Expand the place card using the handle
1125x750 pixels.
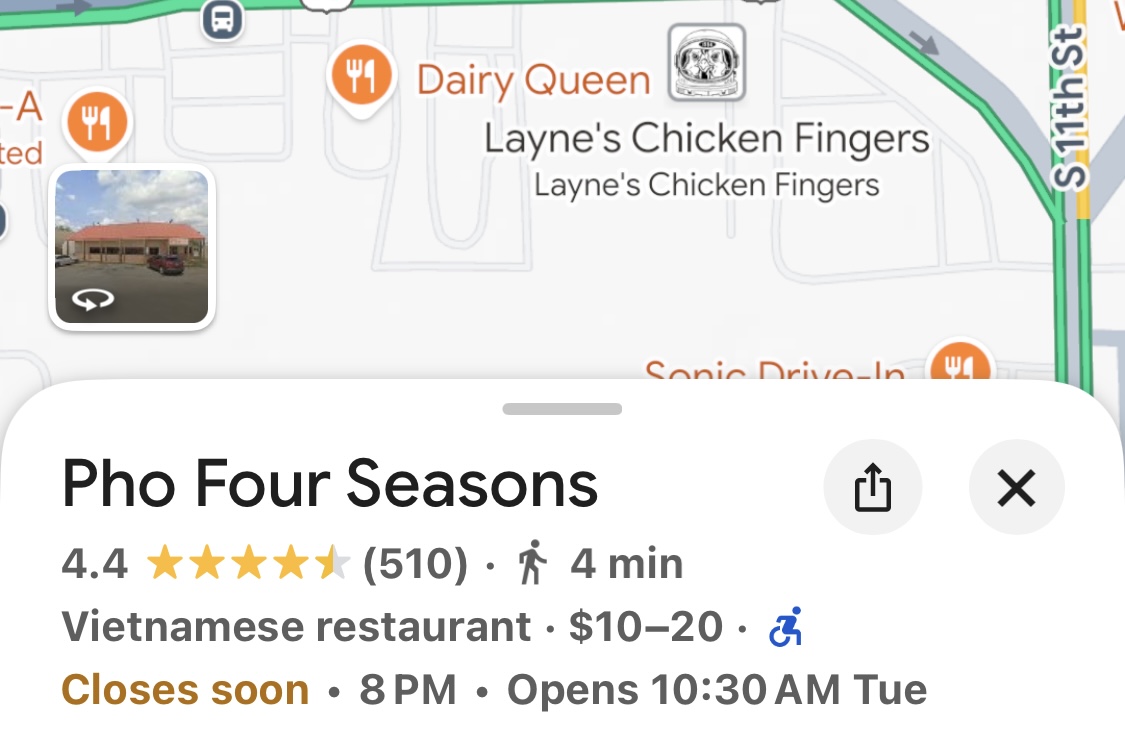tap(562, 409)
